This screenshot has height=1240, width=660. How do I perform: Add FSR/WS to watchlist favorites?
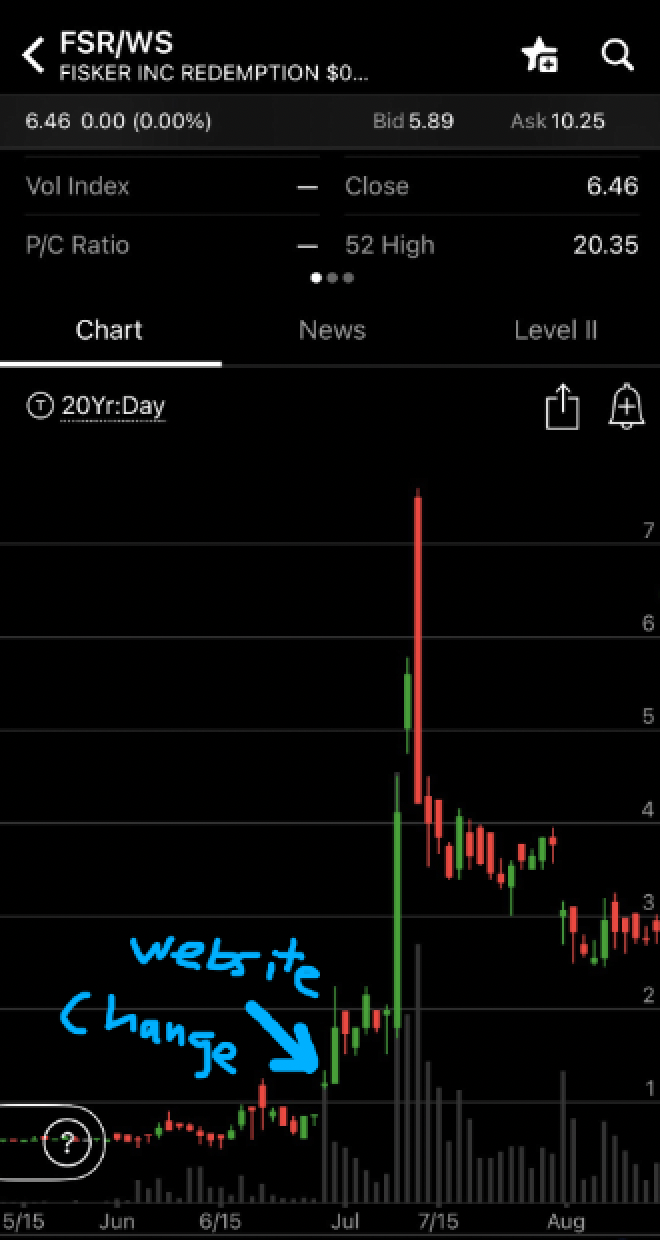tap(540, 56)
